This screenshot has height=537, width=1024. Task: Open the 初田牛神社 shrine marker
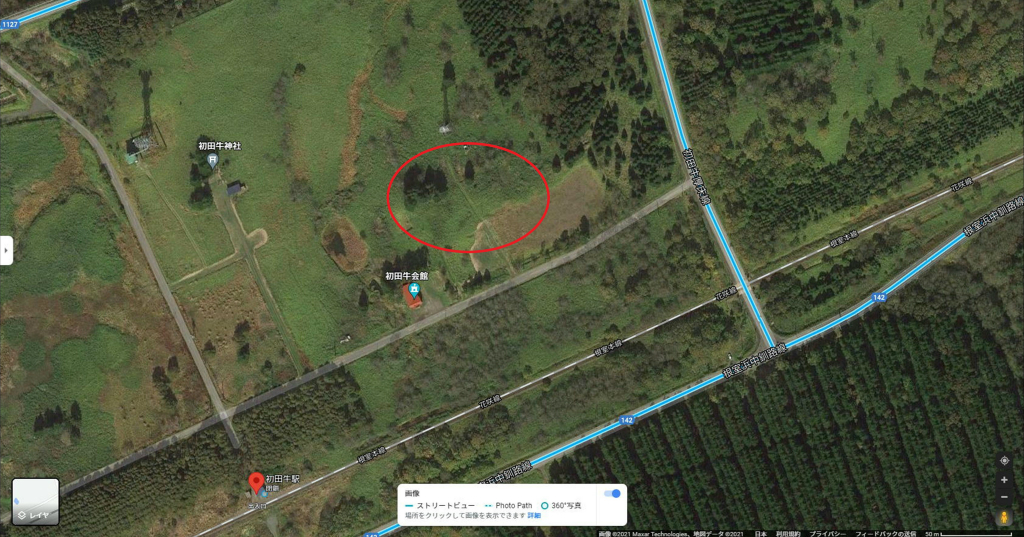point(212,159)
